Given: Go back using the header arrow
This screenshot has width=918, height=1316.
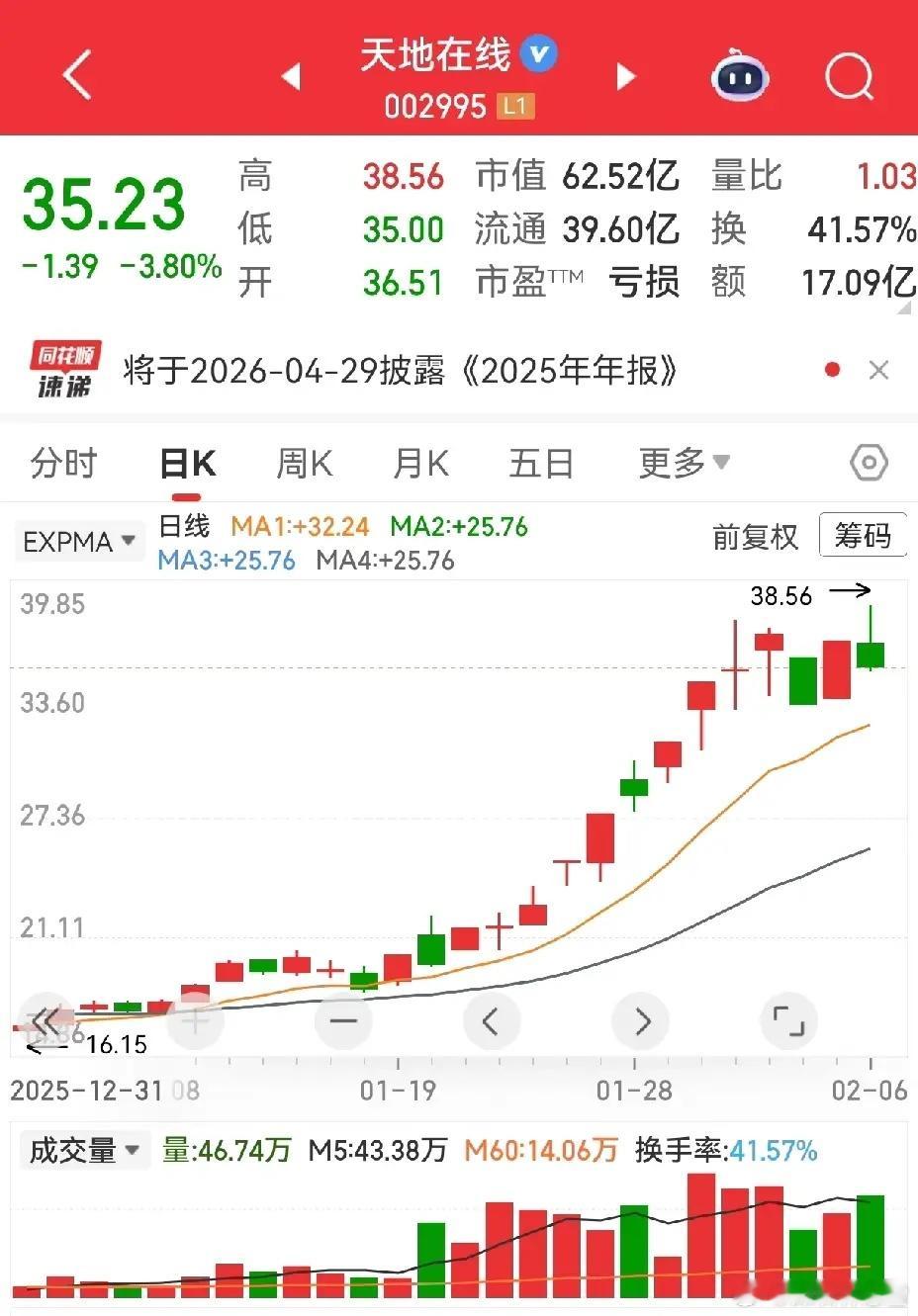Looking at the screenshot, I should 77,75.
